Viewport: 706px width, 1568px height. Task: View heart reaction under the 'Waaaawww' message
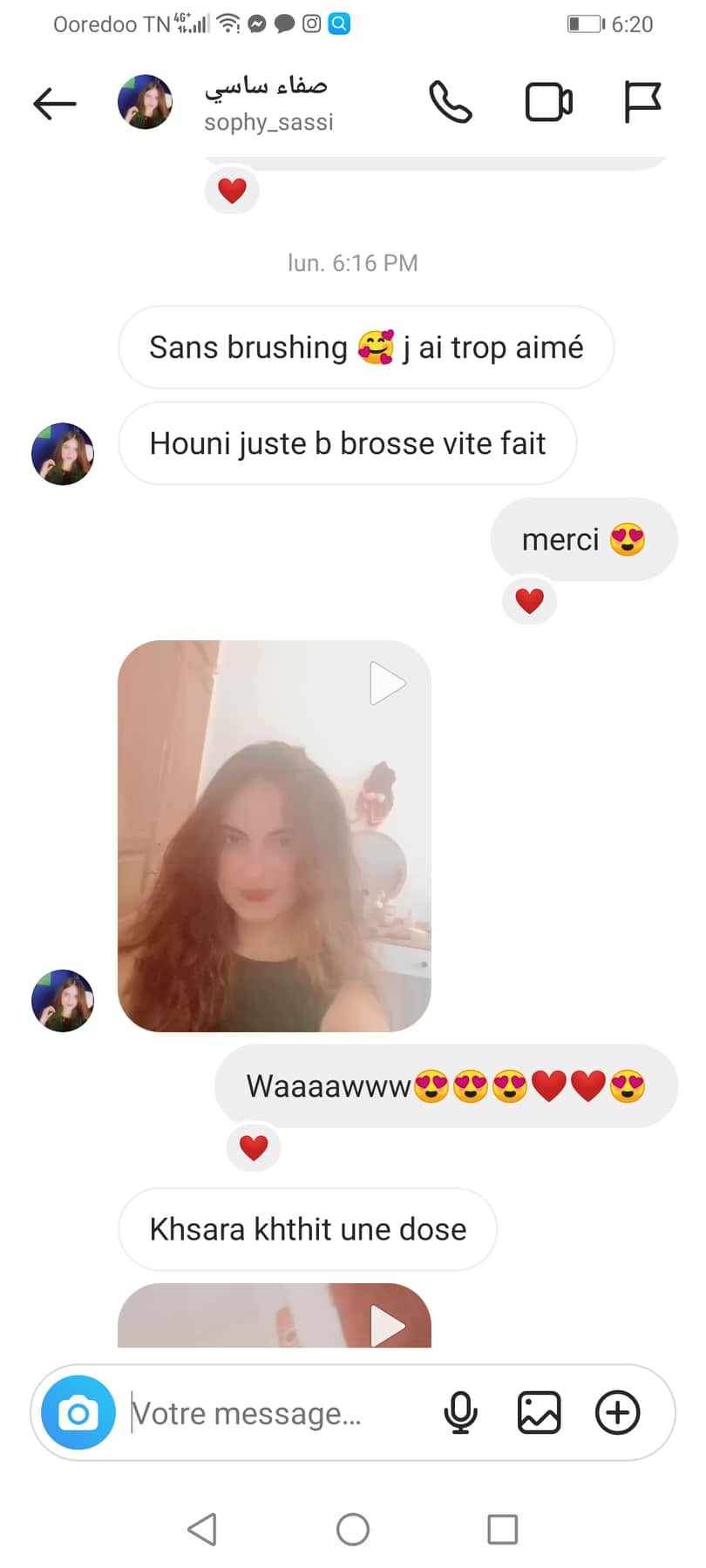pos(254,1147)
